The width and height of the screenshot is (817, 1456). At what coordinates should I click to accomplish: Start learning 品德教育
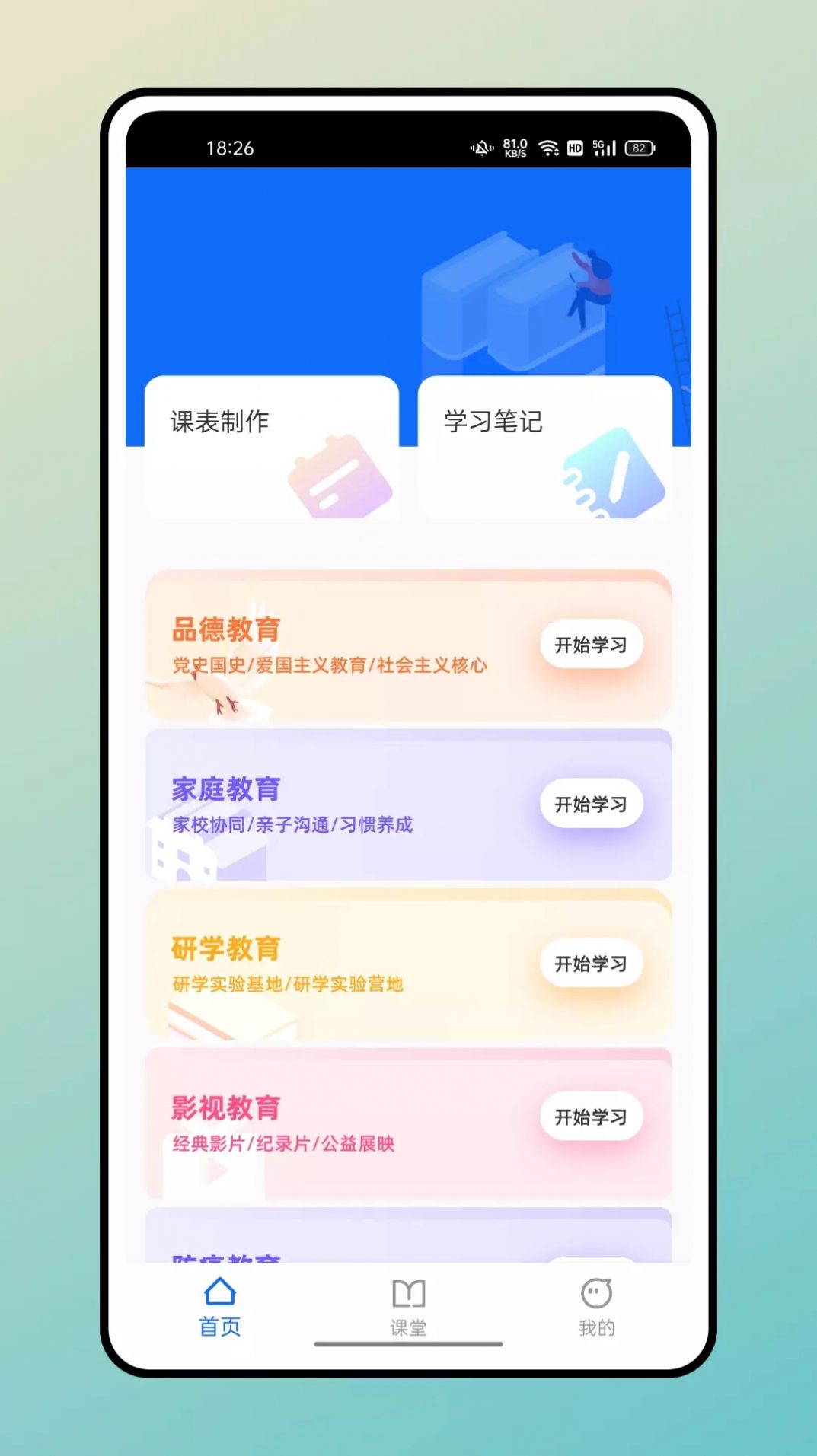[x=591, y=645]
